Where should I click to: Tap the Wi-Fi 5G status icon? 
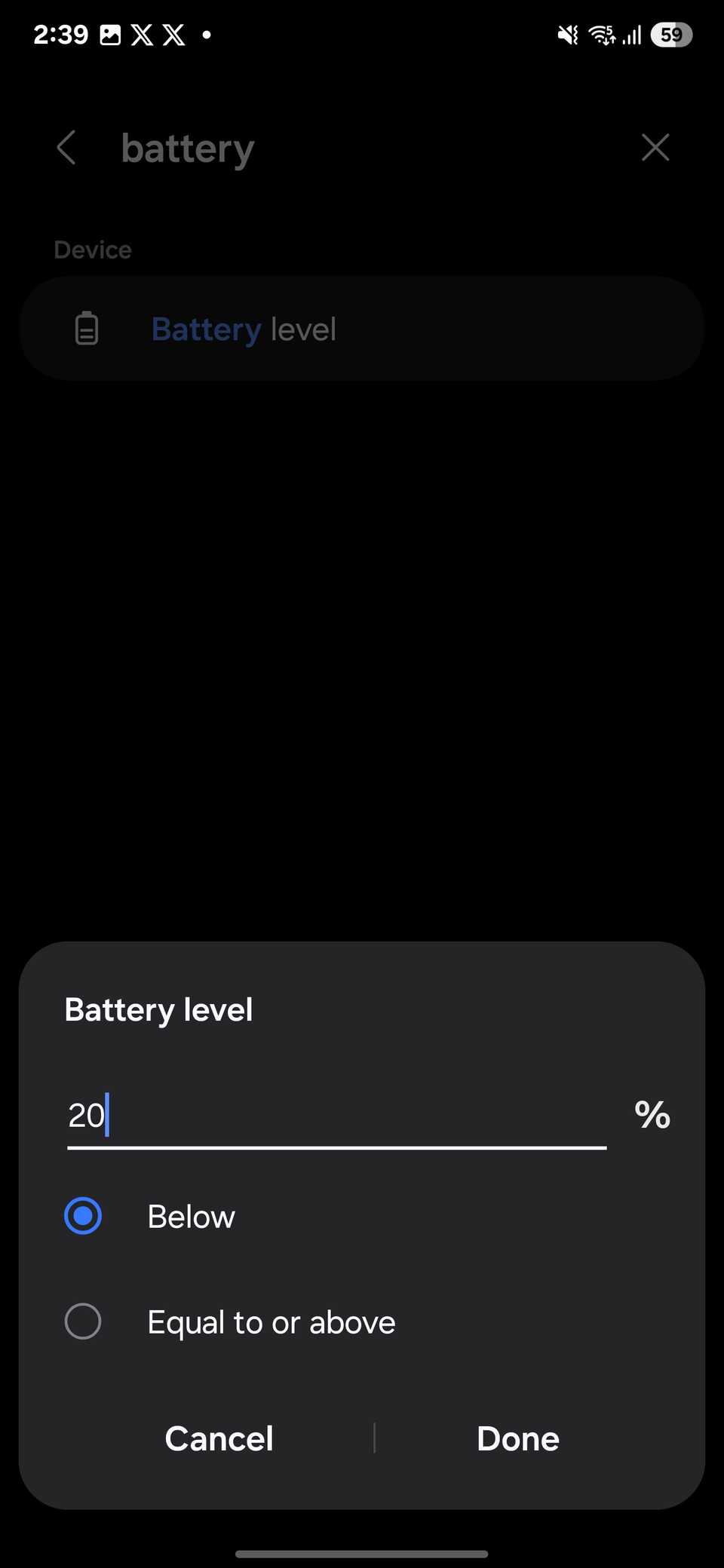coord(600,34)
